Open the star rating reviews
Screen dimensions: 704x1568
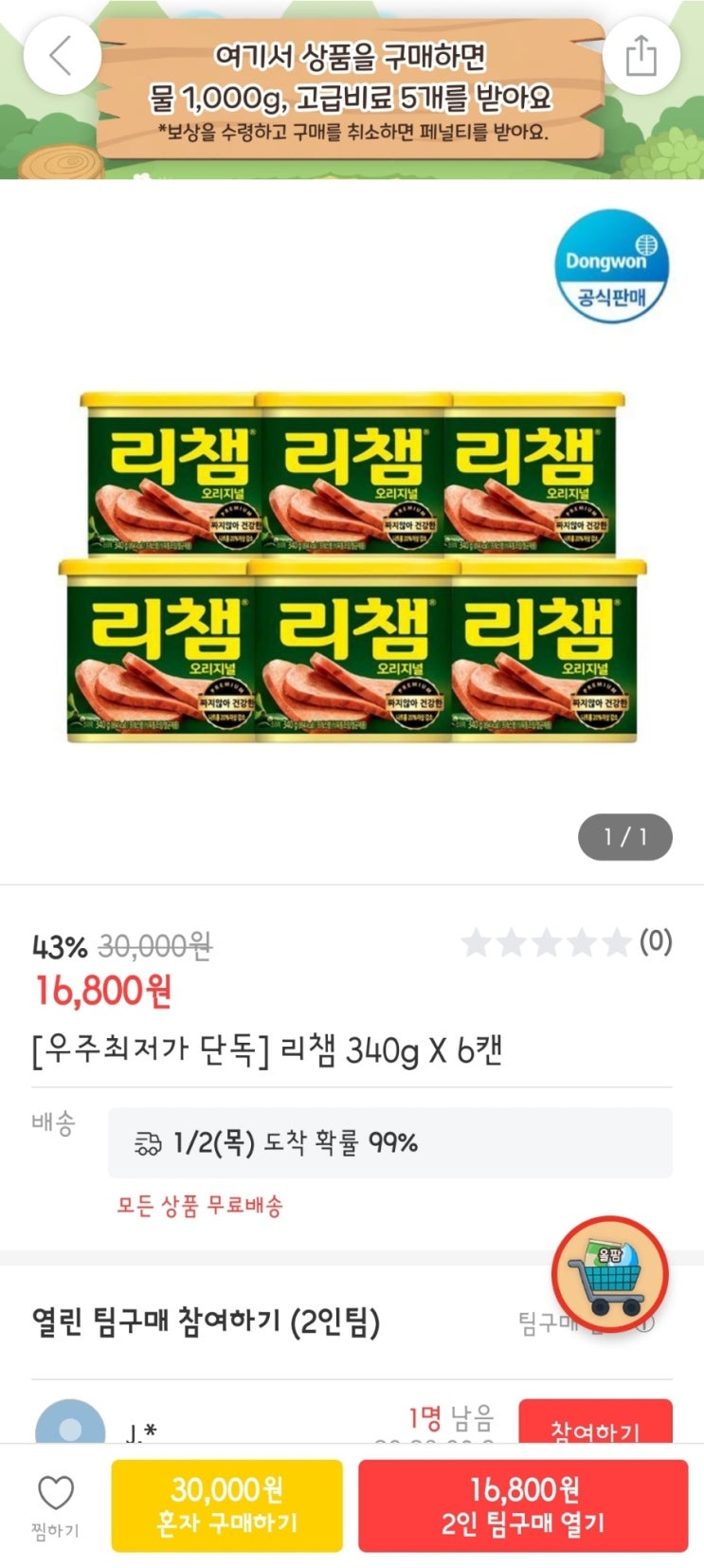tap(566, 942)
